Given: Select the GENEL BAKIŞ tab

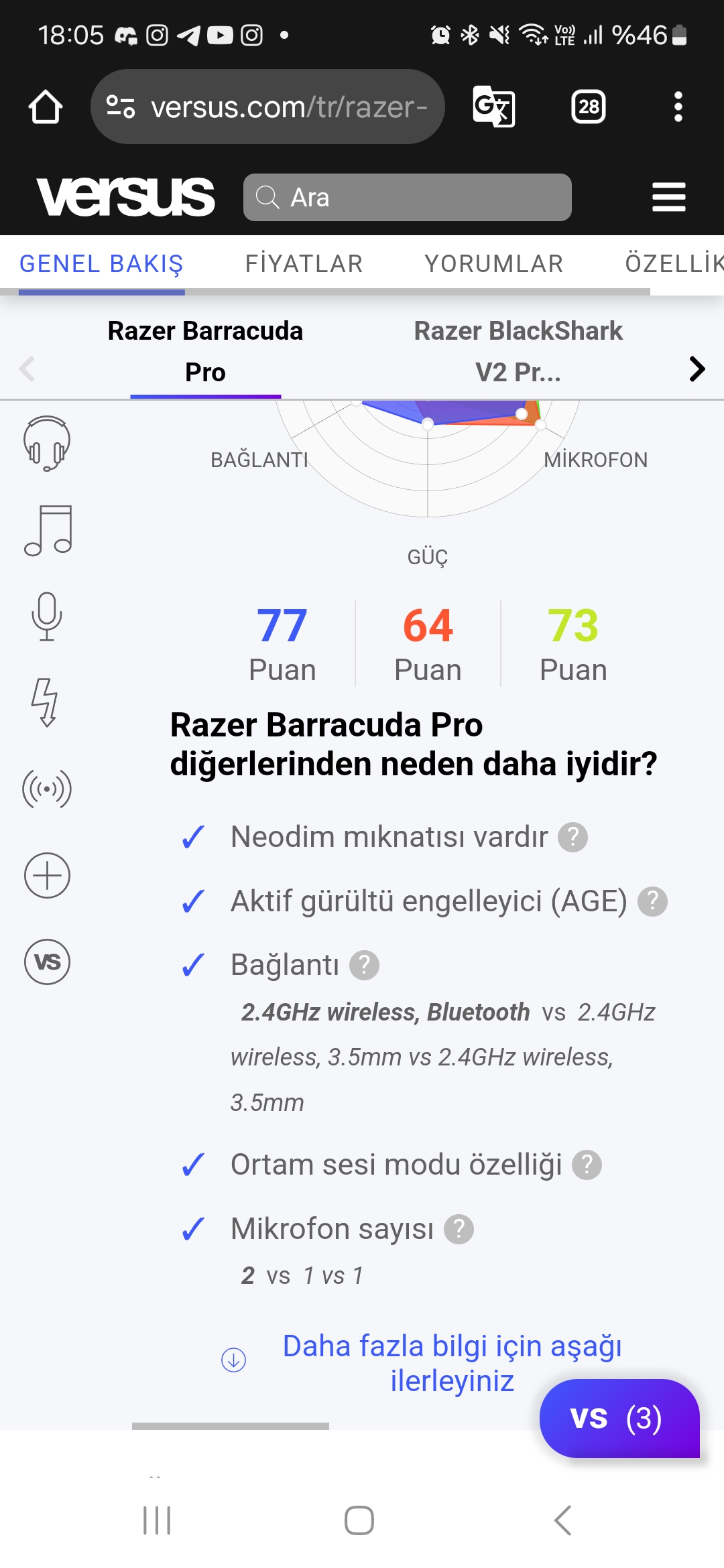Looking at the screenshot, I should coord(101,264).
